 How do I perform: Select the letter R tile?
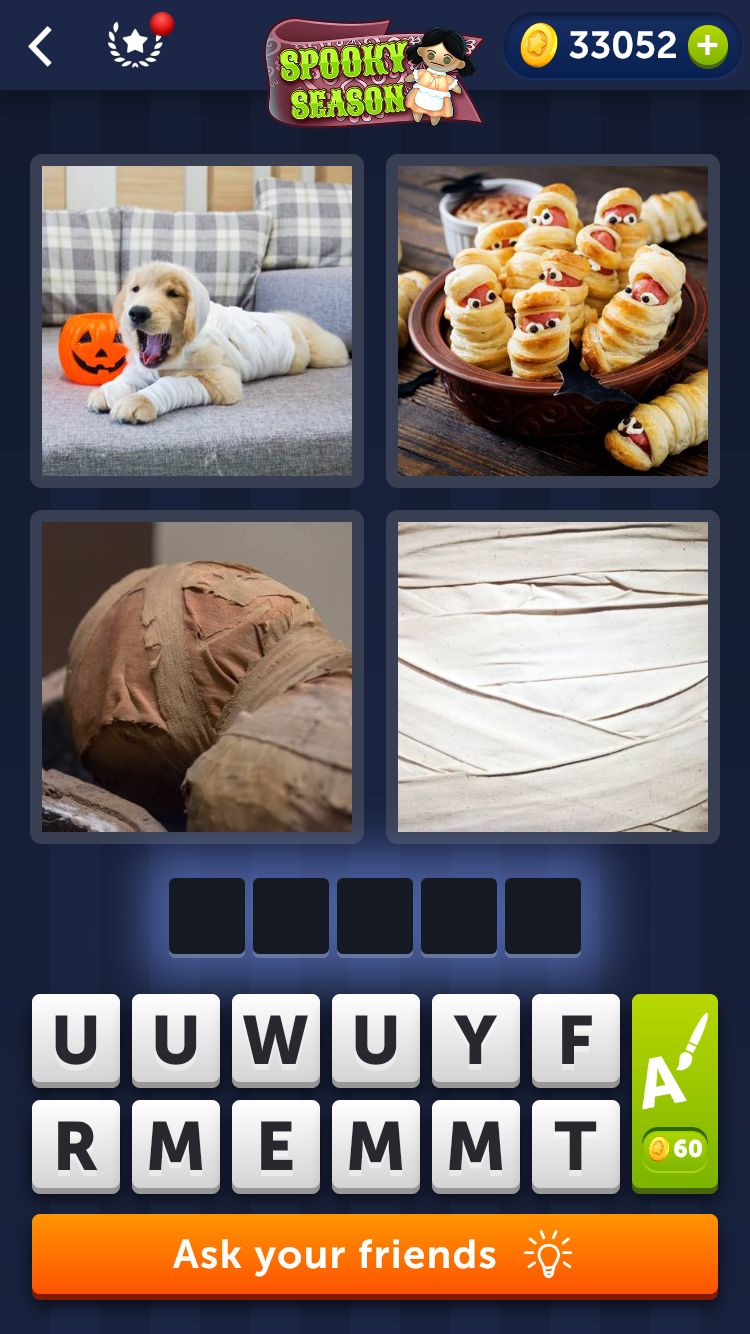[76, 1146]
